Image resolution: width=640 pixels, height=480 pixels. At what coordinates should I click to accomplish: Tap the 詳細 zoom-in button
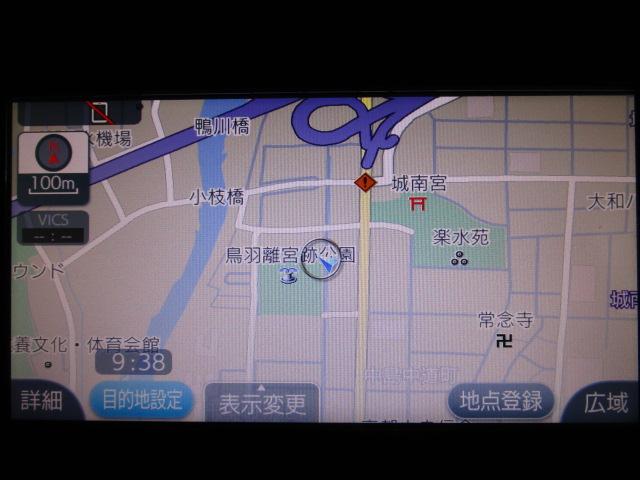point(40,401)
